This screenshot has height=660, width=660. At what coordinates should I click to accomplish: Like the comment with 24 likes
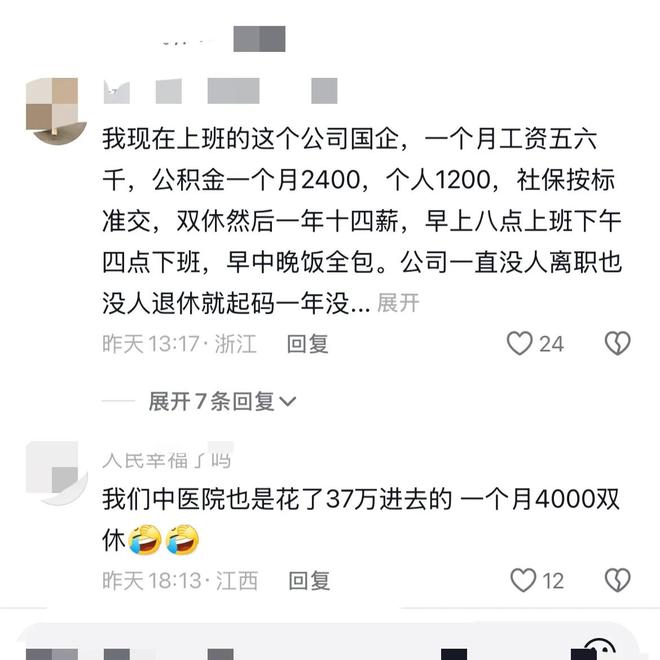[520, 344]
